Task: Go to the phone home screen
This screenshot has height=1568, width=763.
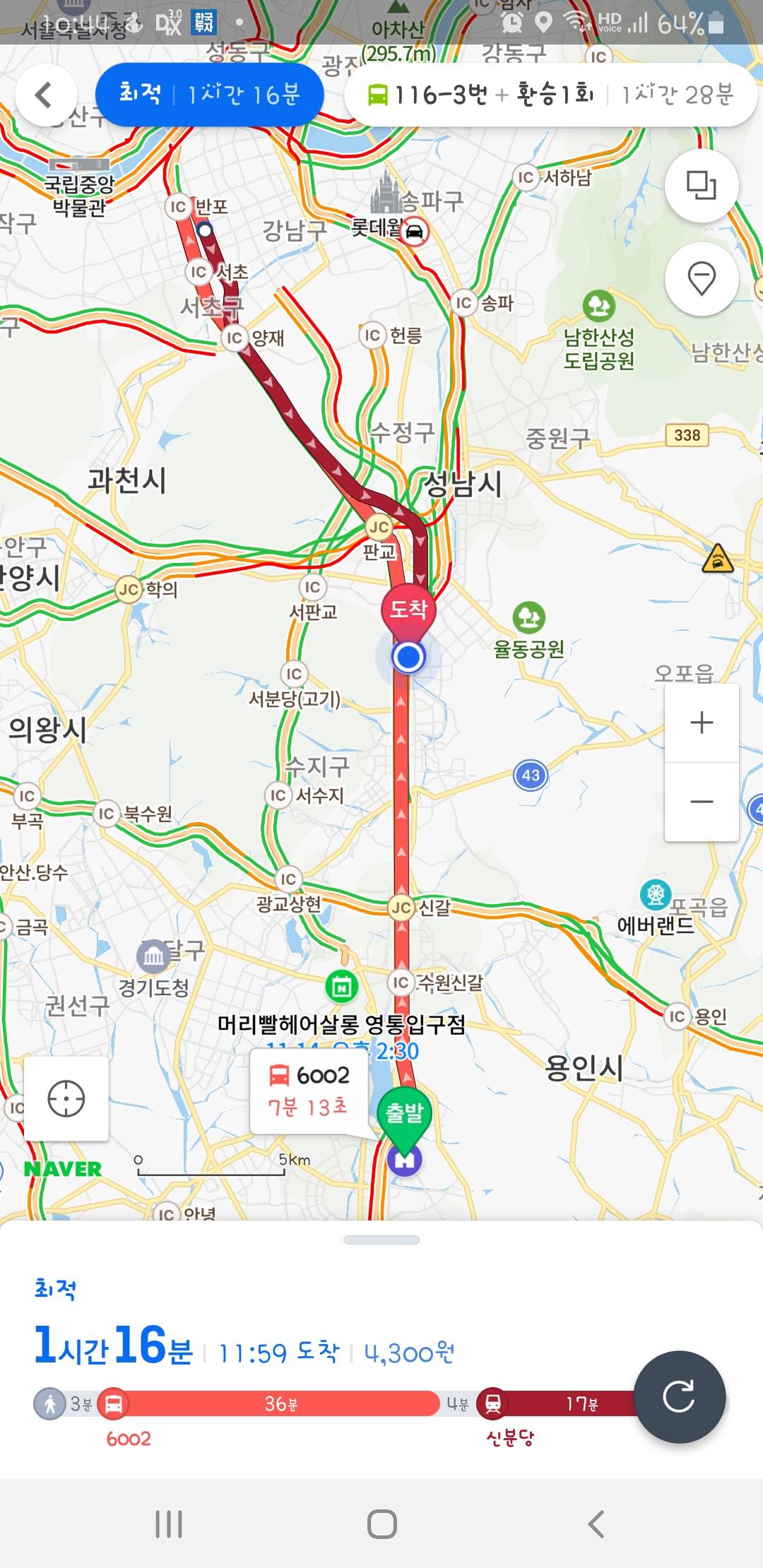Action: coord(381,1524)
